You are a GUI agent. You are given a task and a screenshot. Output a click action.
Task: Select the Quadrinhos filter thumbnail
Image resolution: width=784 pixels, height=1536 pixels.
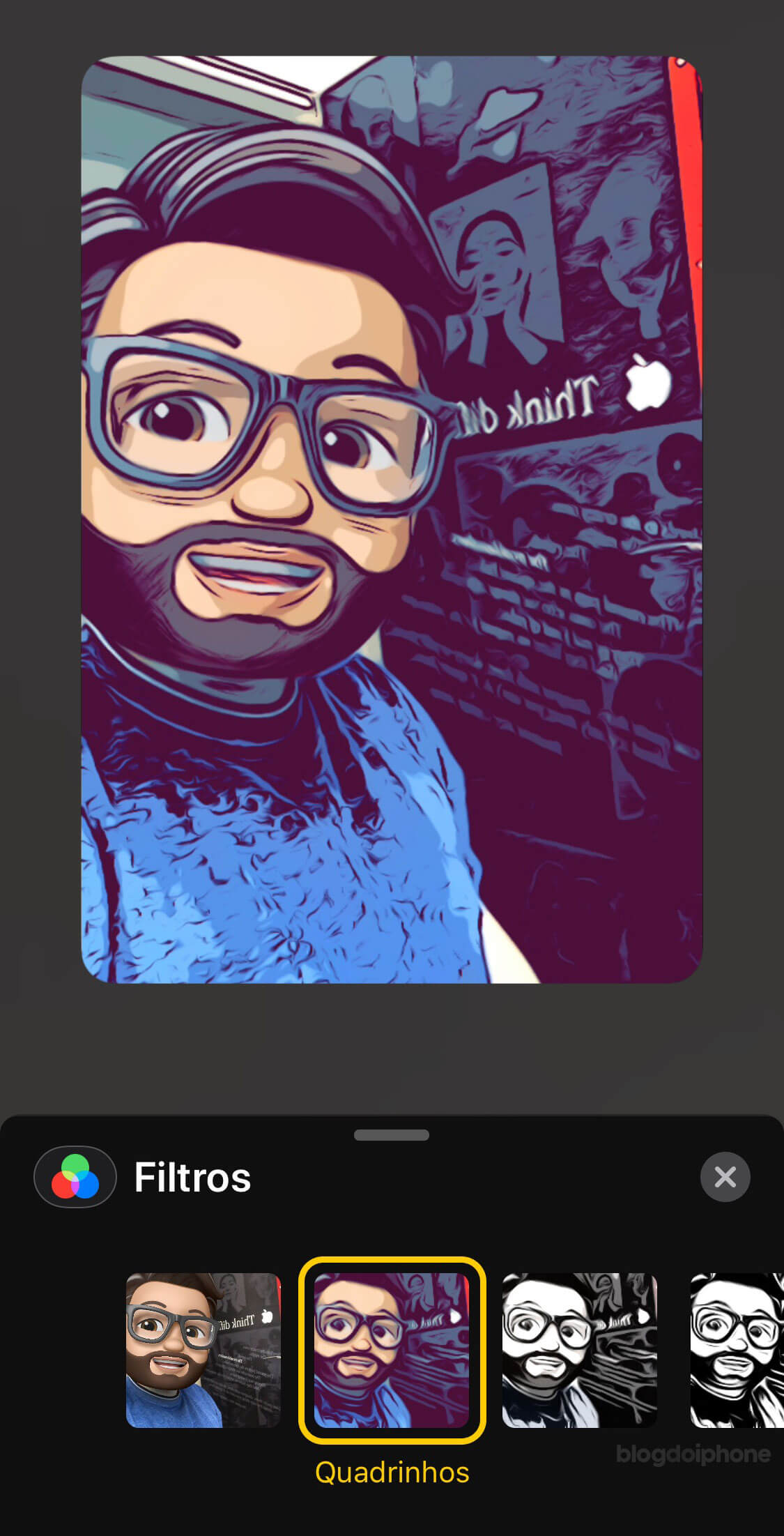point(392,1350)
